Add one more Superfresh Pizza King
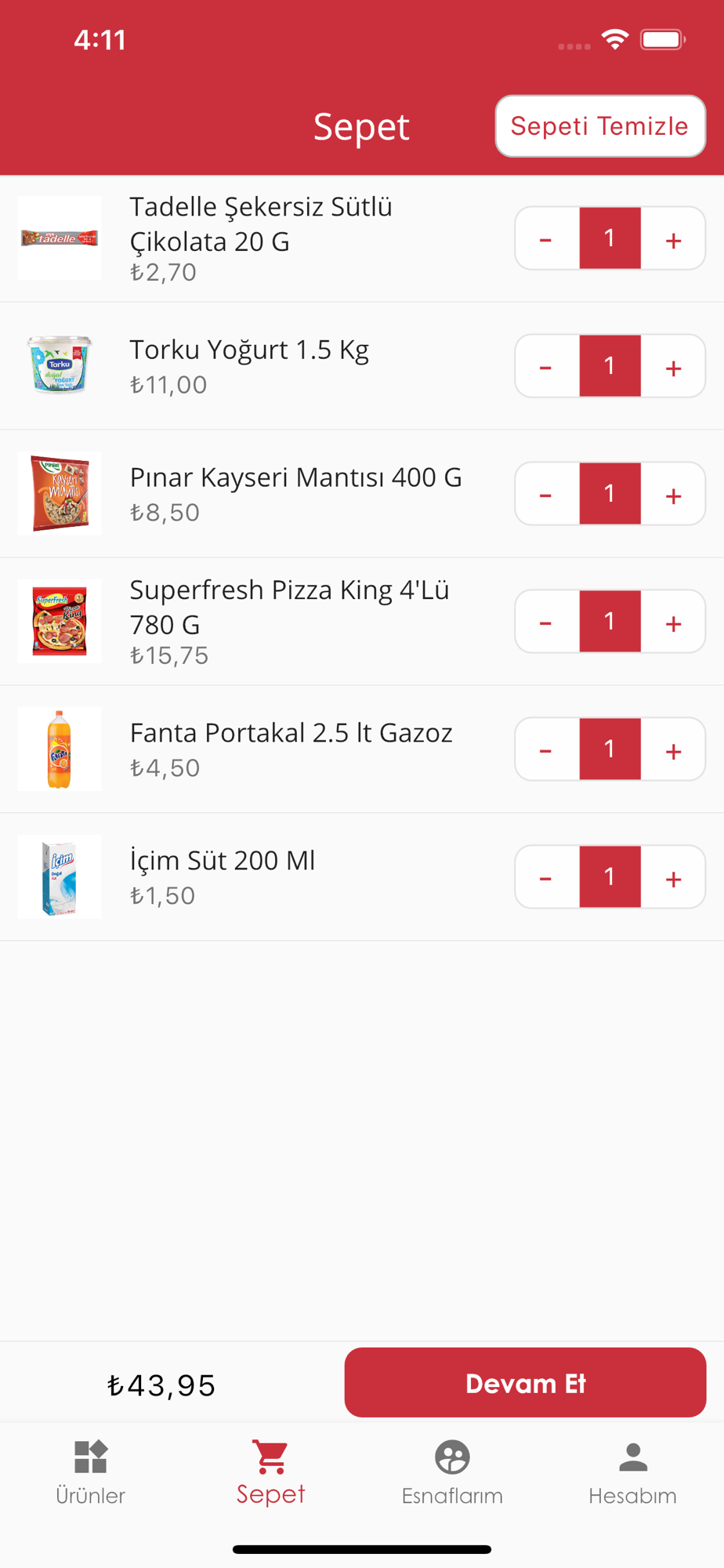 (x=673, y=622)
